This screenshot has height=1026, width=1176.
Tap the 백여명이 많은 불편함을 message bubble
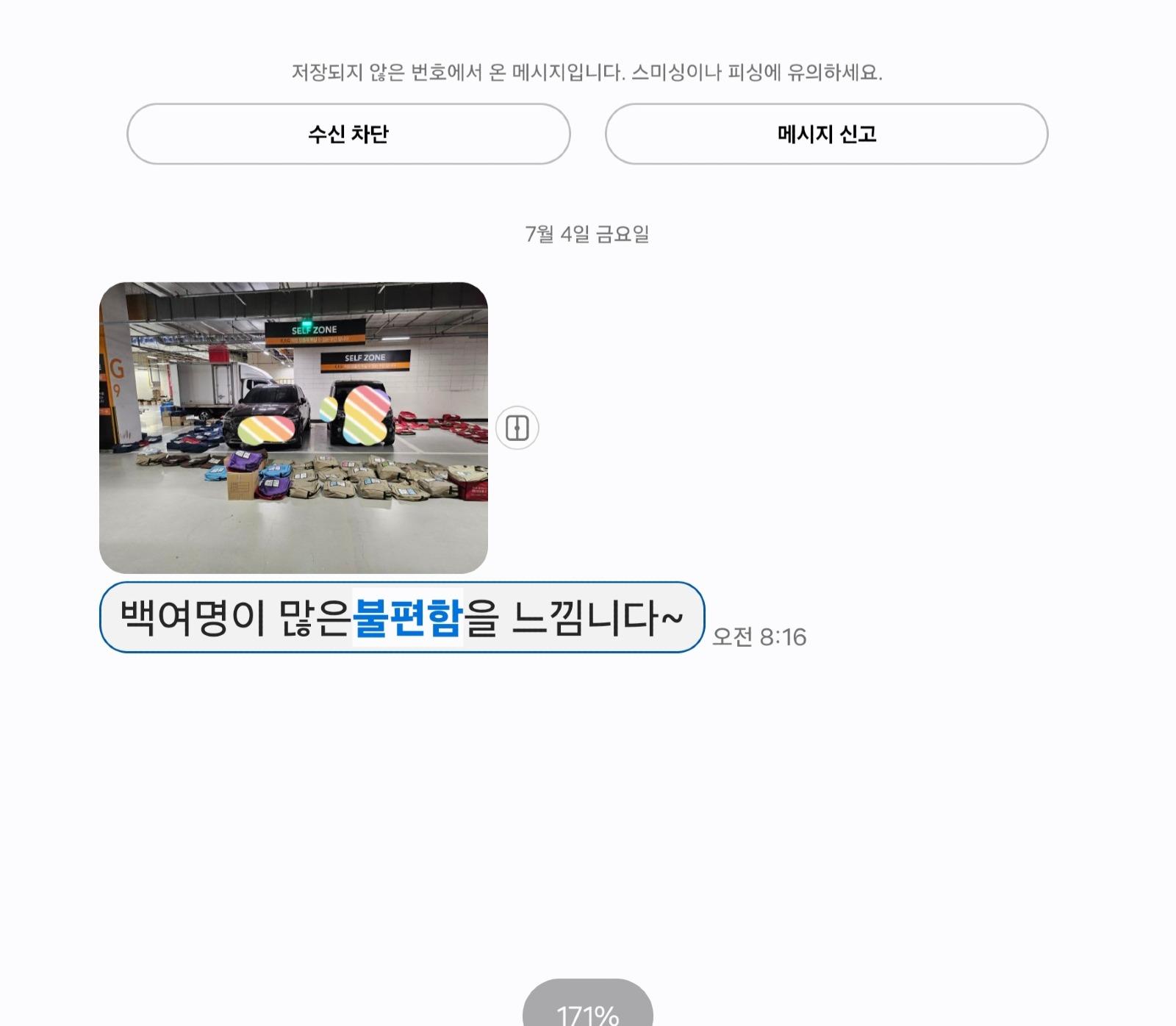tap(401, 617)
